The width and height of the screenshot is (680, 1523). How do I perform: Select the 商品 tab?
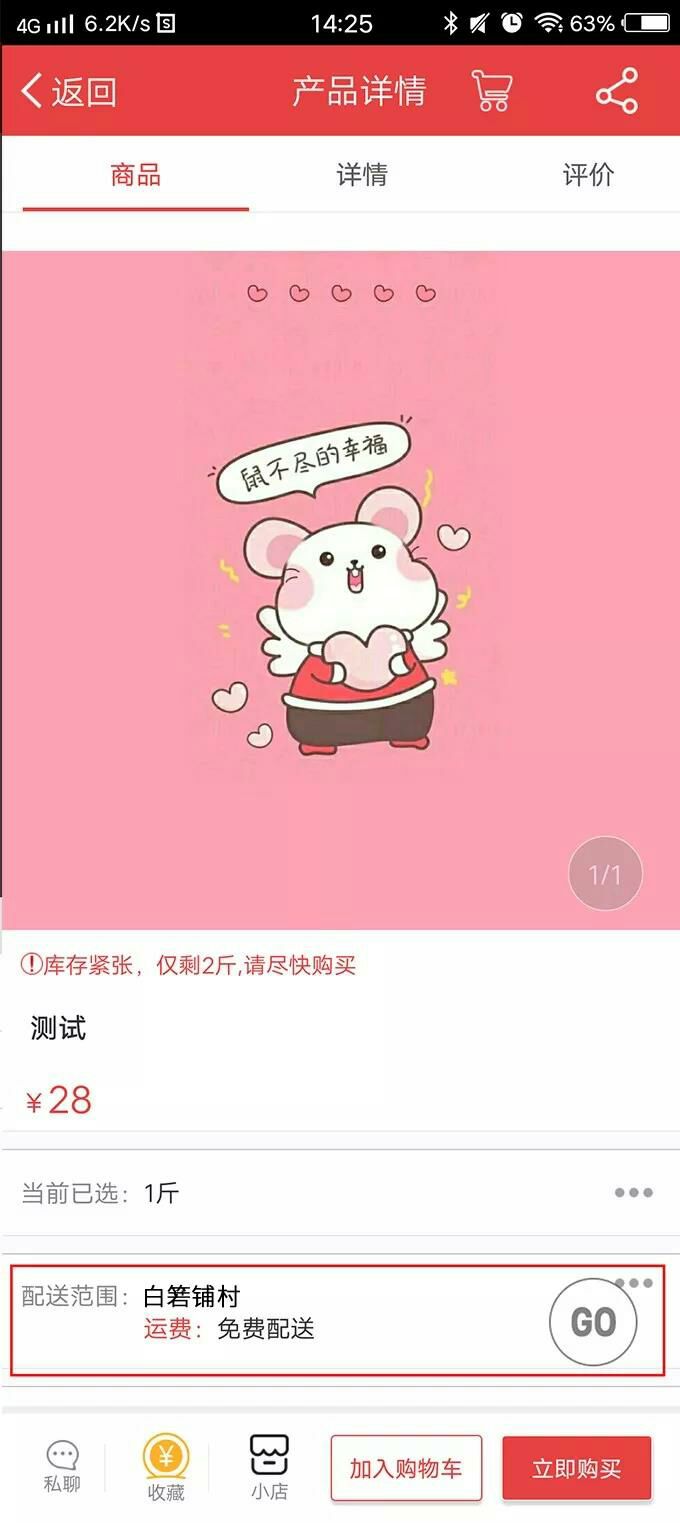click(x=135, y=175)
